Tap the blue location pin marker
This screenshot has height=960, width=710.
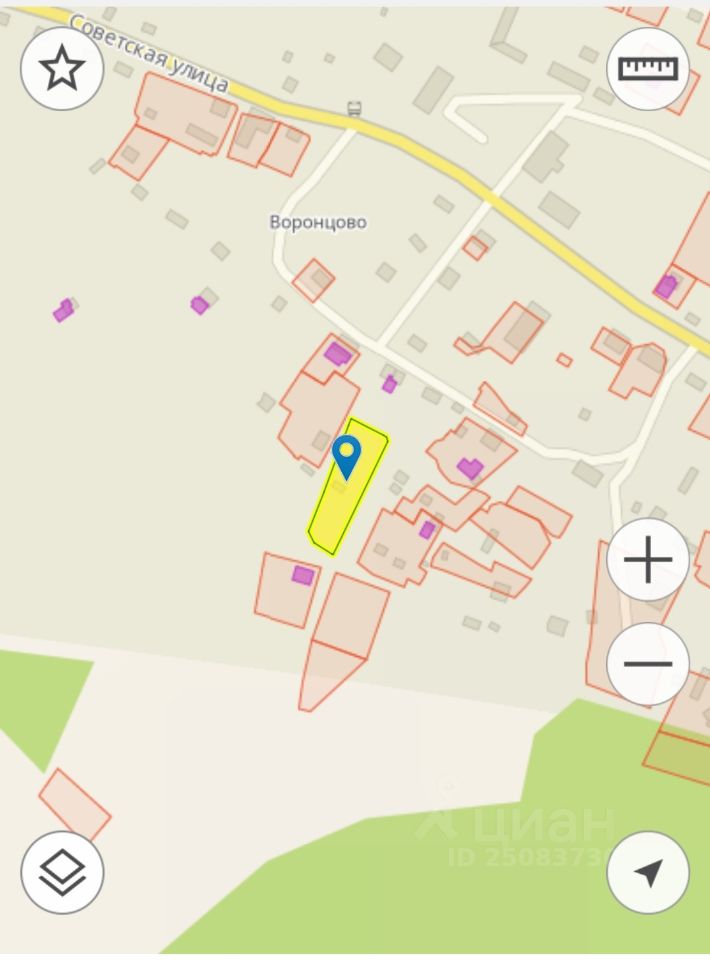[346, 456]
